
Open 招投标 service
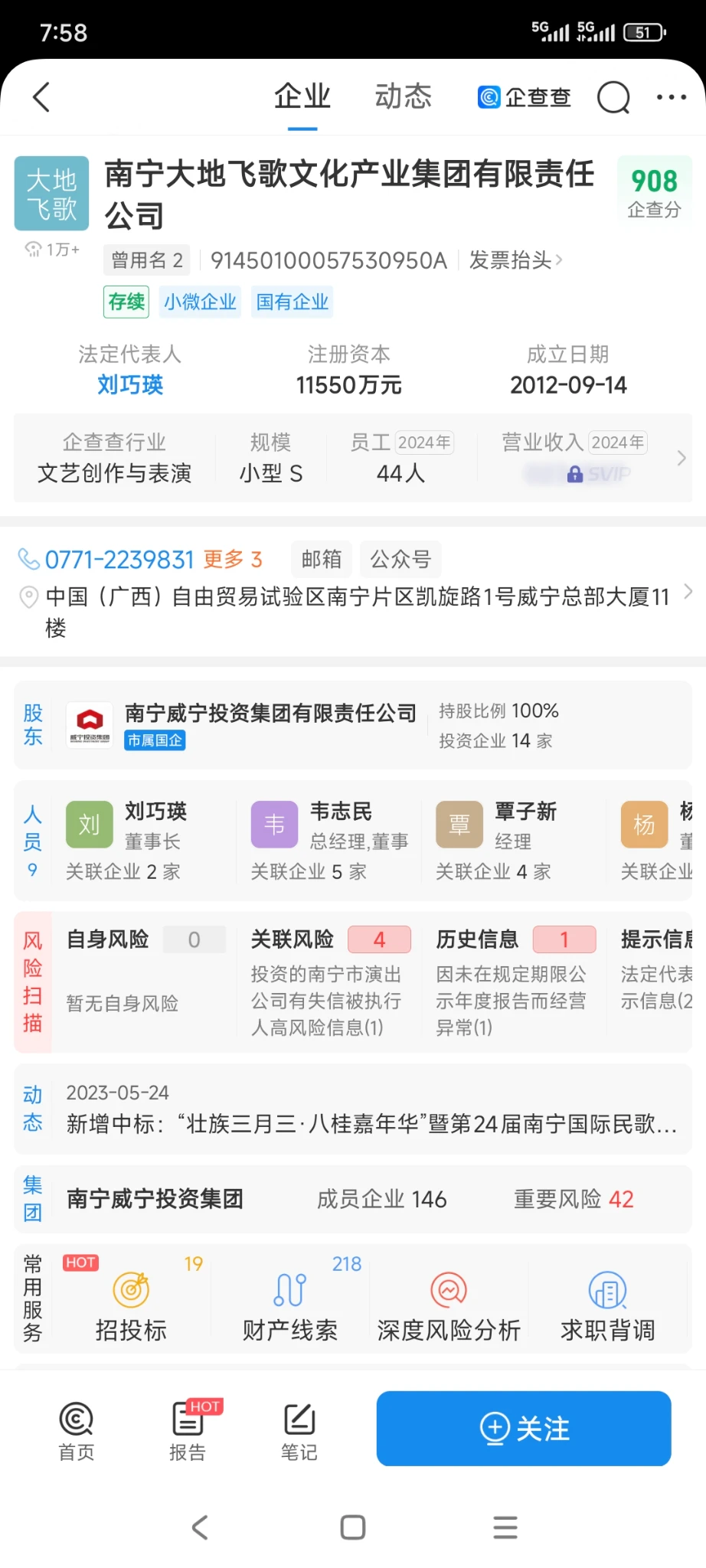(x=131, y=1302)
